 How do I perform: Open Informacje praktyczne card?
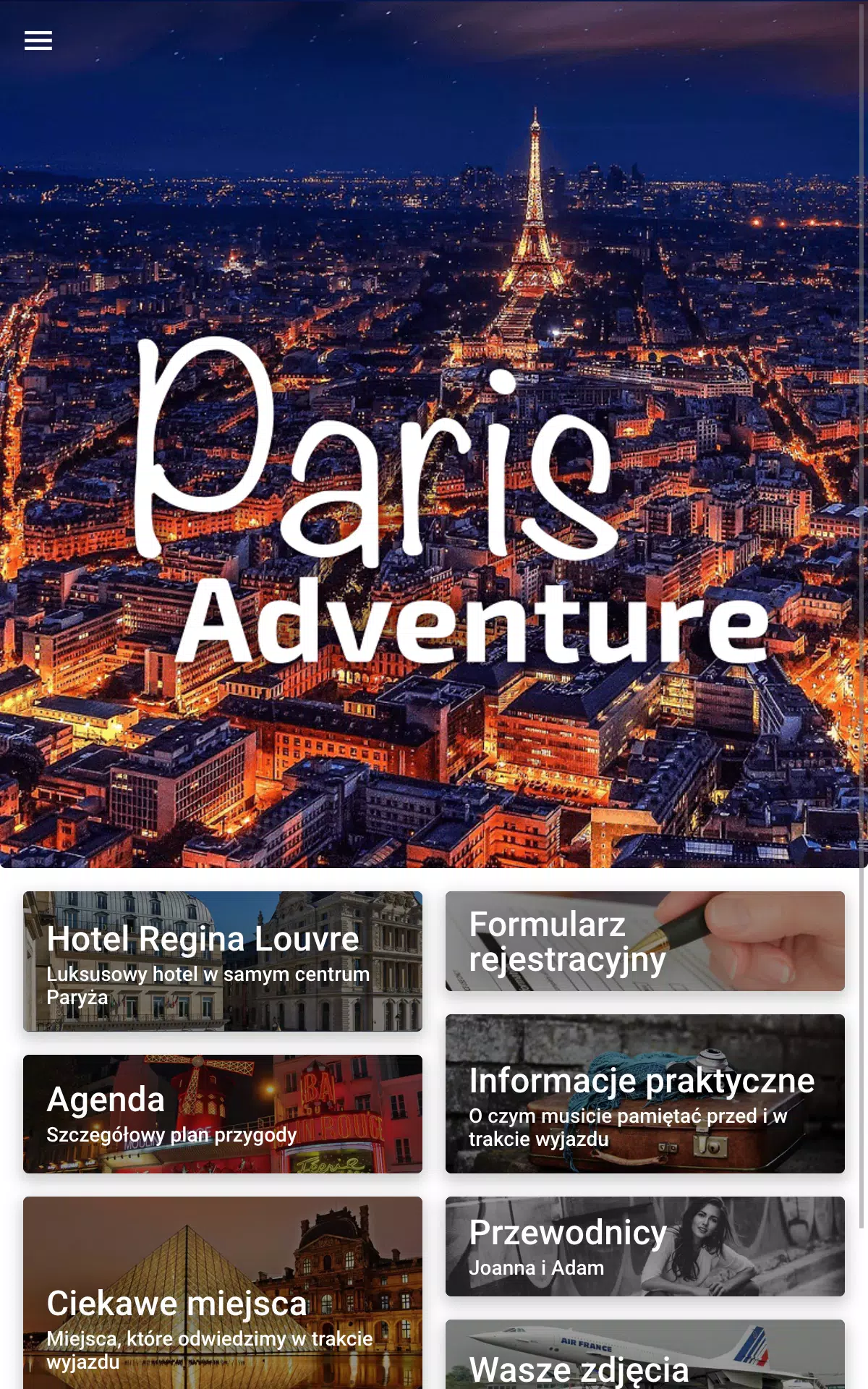[645, 1094]
